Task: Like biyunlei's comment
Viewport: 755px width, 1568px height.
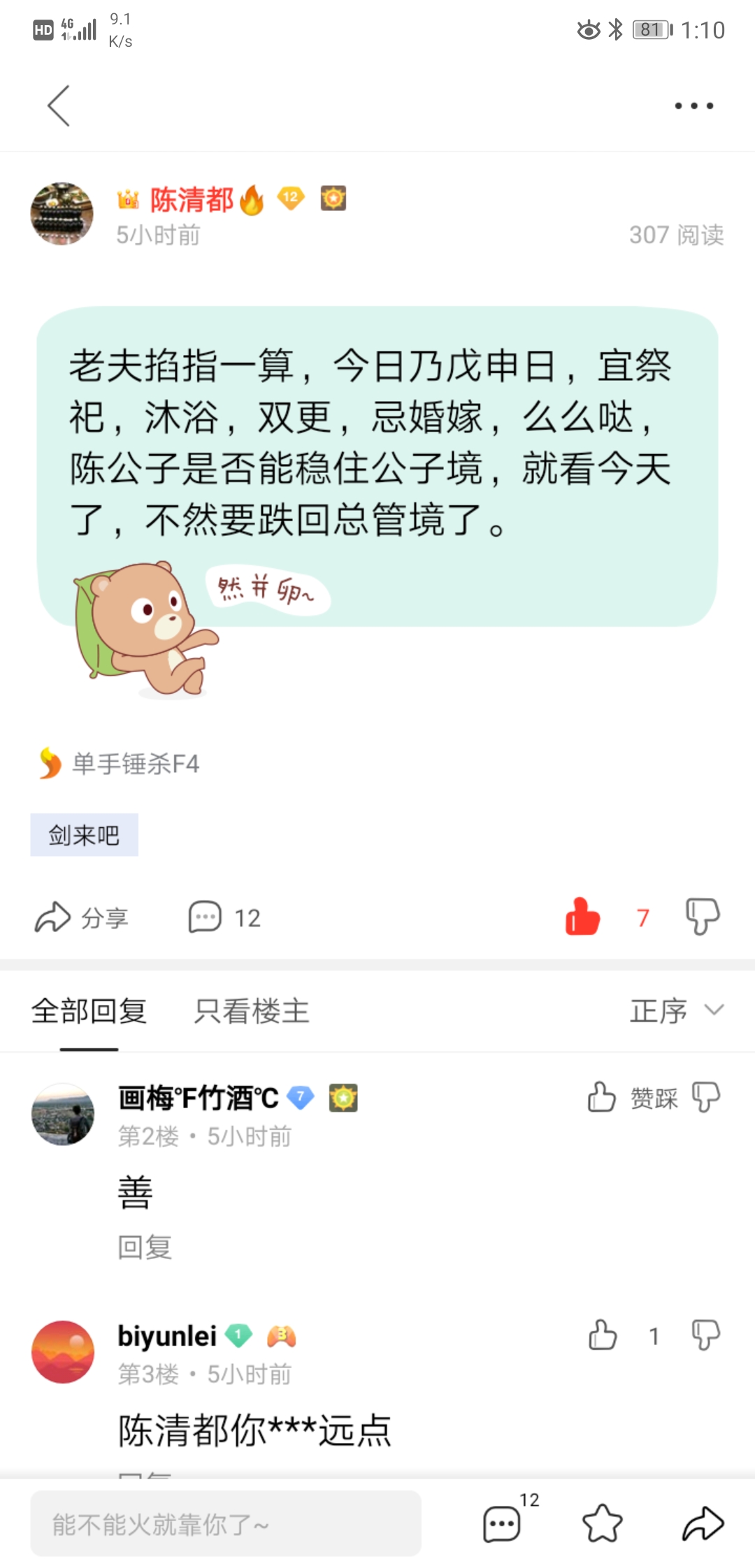Action: (602, 1335)
